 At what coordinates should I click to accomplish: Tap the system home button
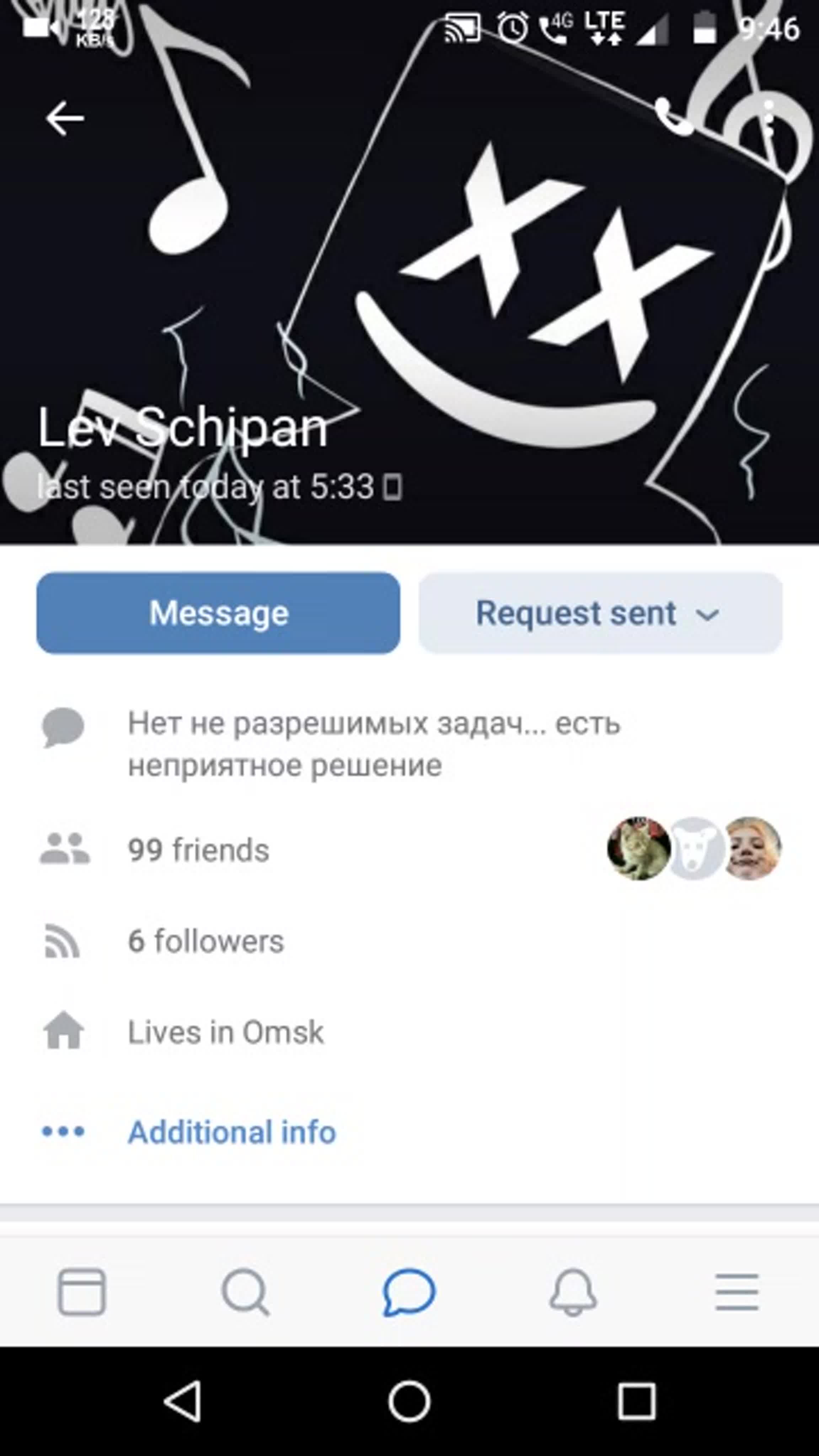(x=409, y=1402)
